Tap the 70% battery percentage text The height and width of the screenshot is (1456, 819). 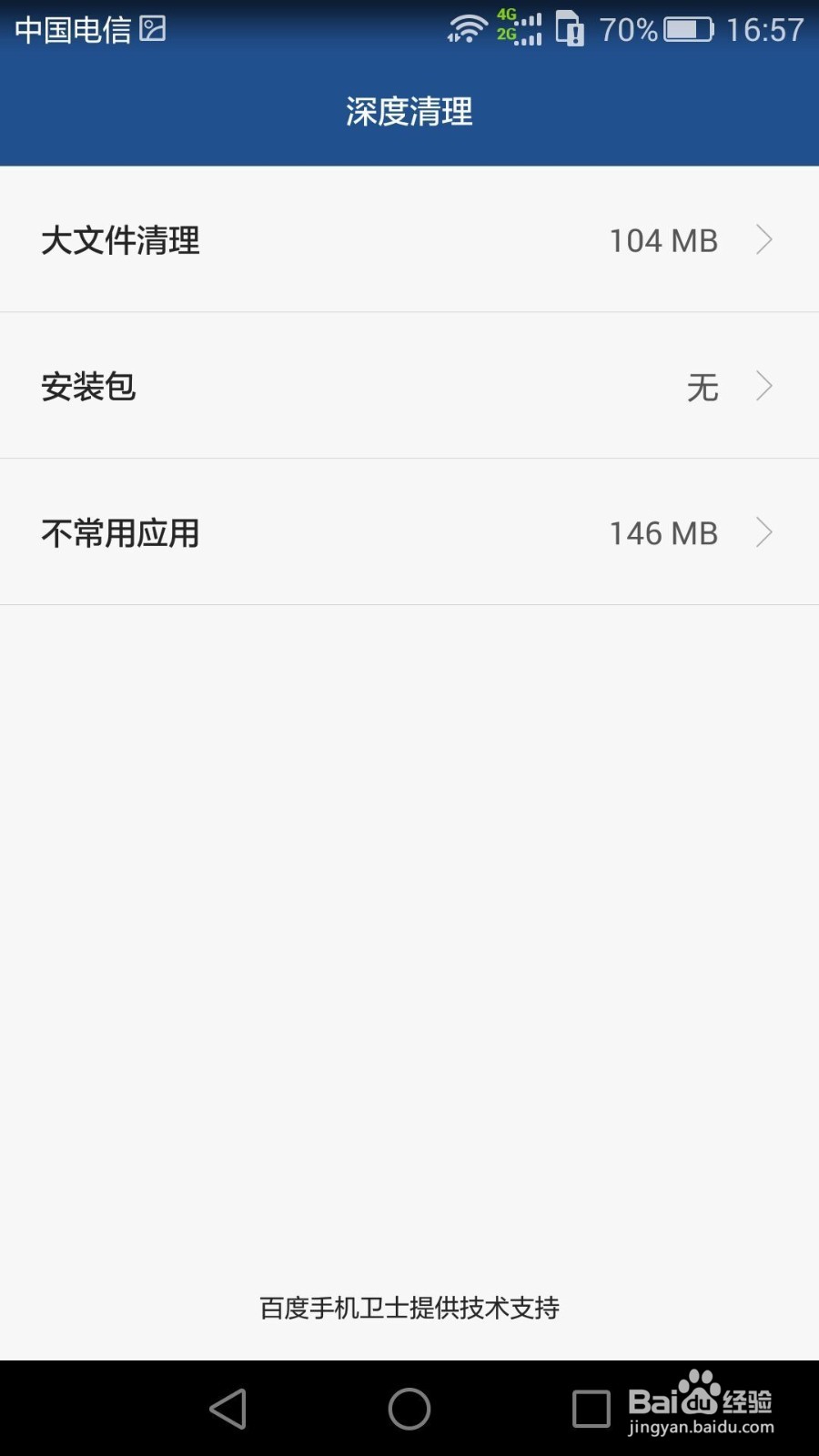[x=630, y=28]
